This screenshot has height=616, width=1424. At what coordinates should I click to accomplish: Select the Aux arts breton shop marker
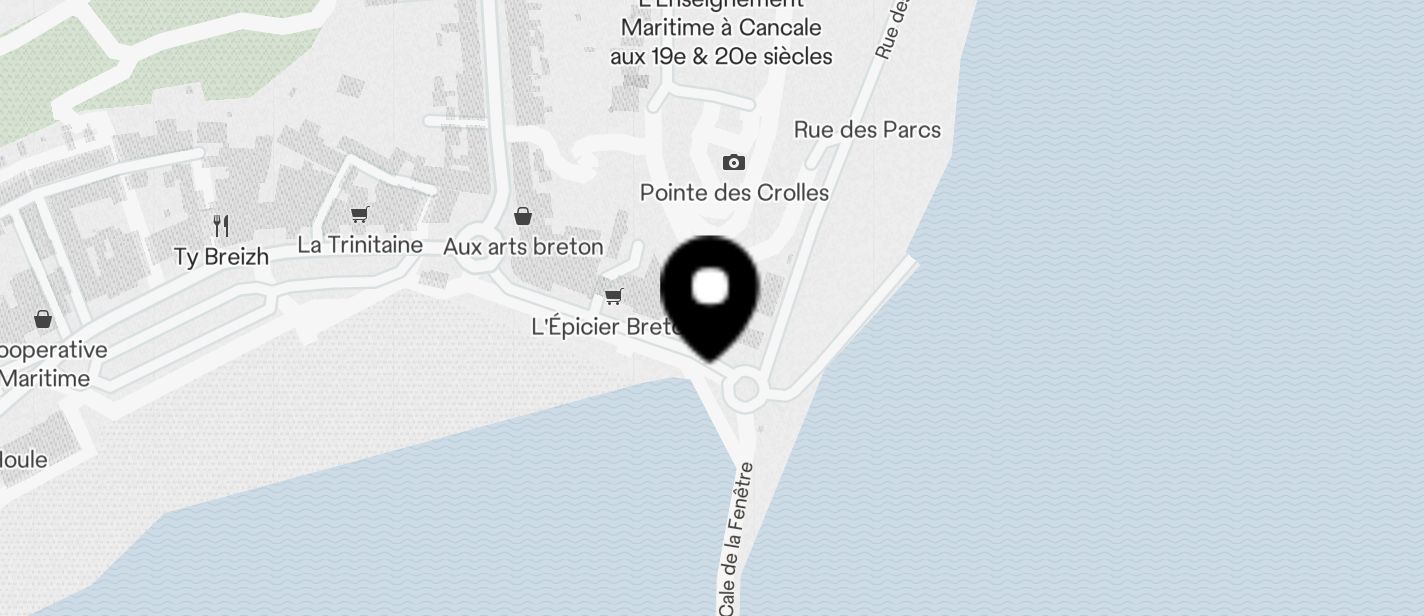(x=522, y=216)
